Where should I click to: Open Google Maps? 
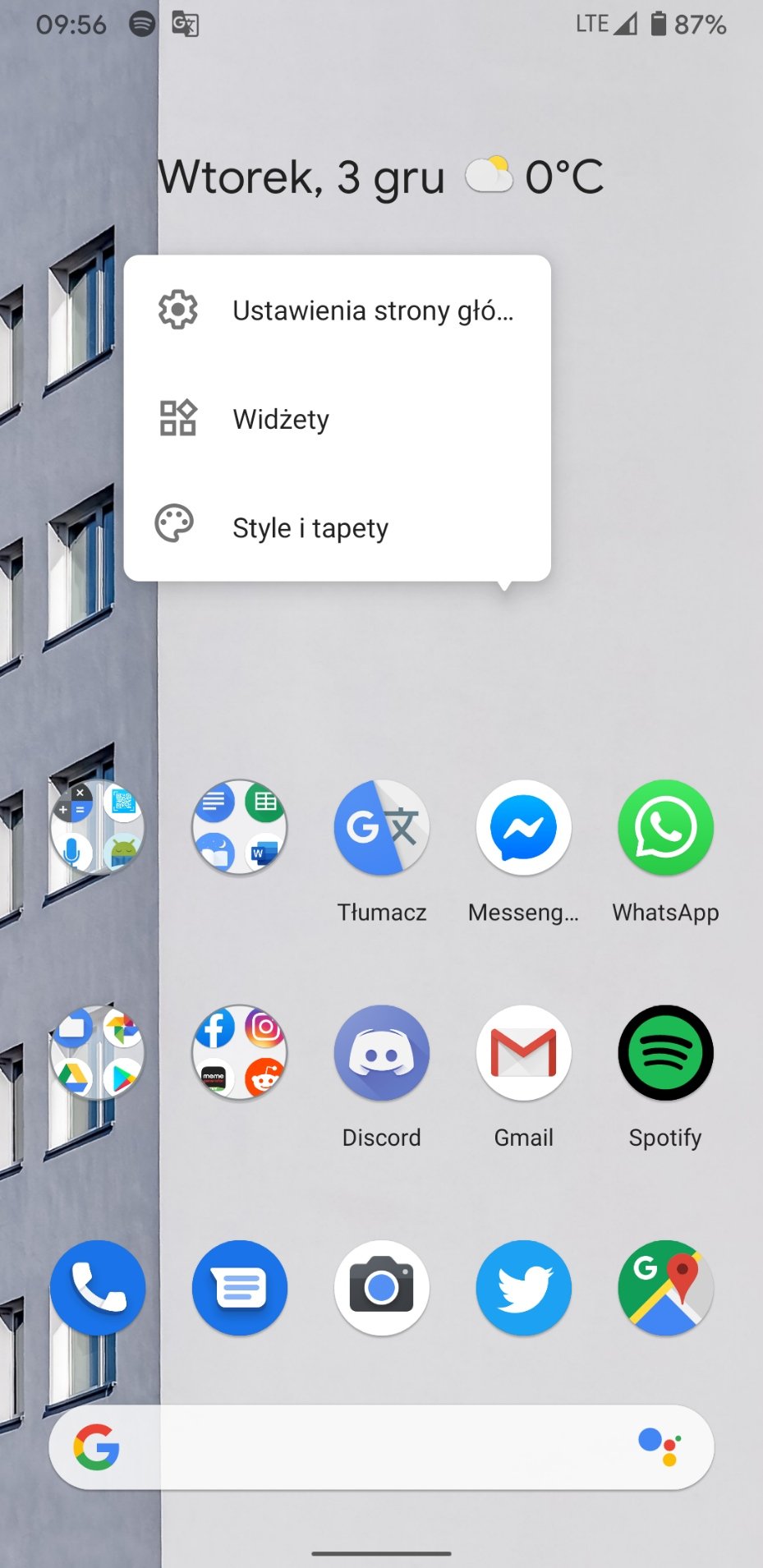pyautogui.click(x=665, y=1288)
